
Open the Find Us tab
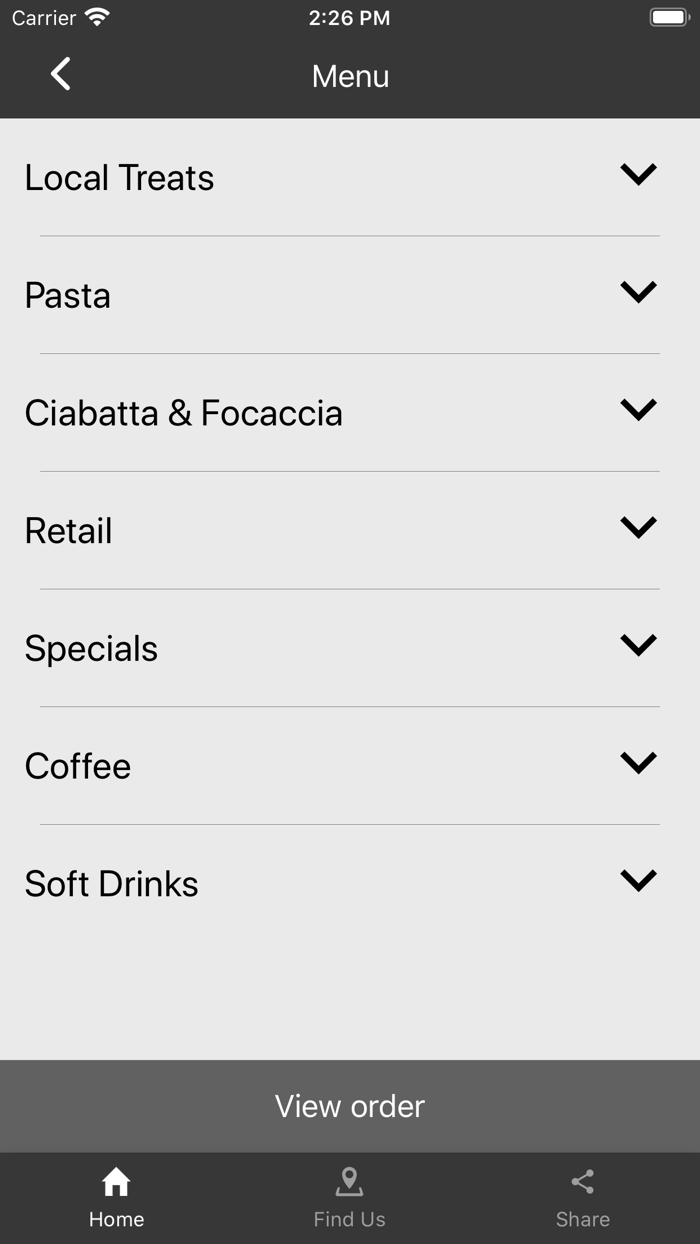349,1198
